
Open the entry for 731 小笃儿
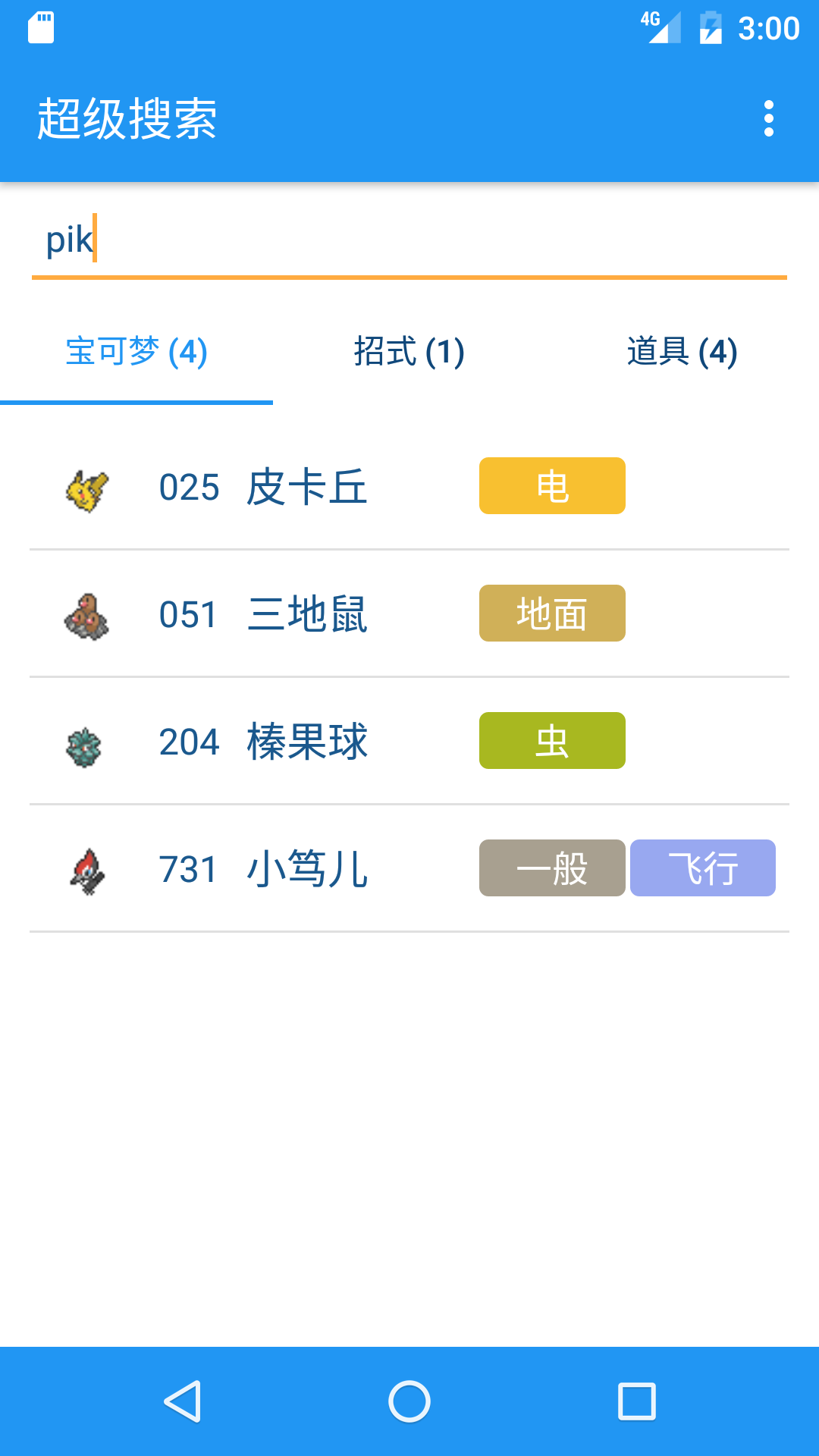click(303, 868)
